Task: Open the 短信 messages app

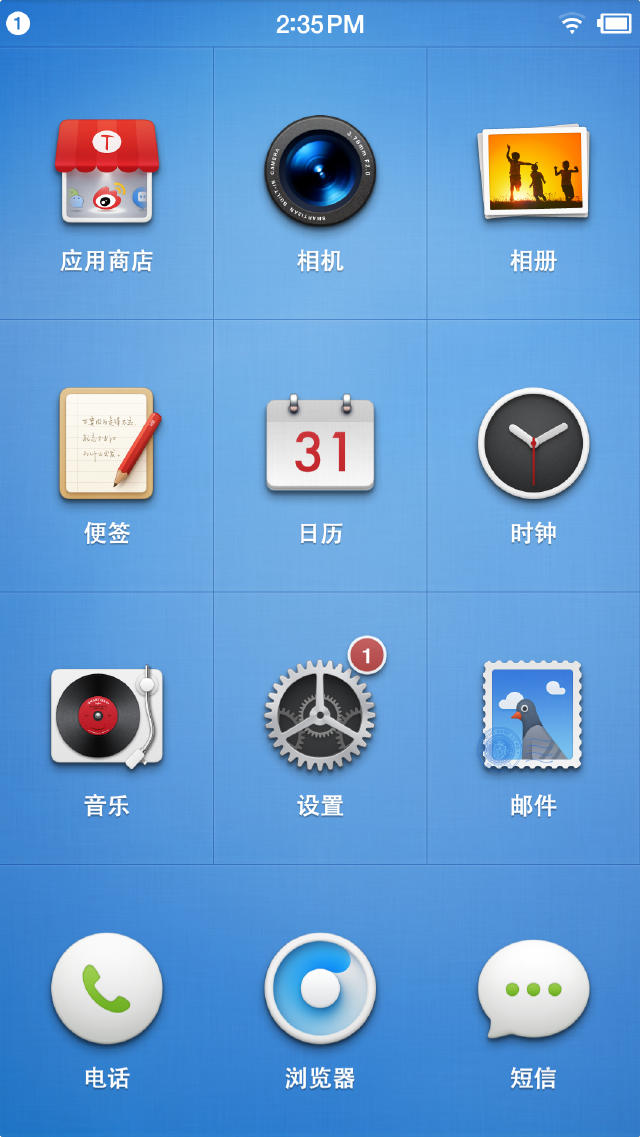Action: tap(533, 988)
